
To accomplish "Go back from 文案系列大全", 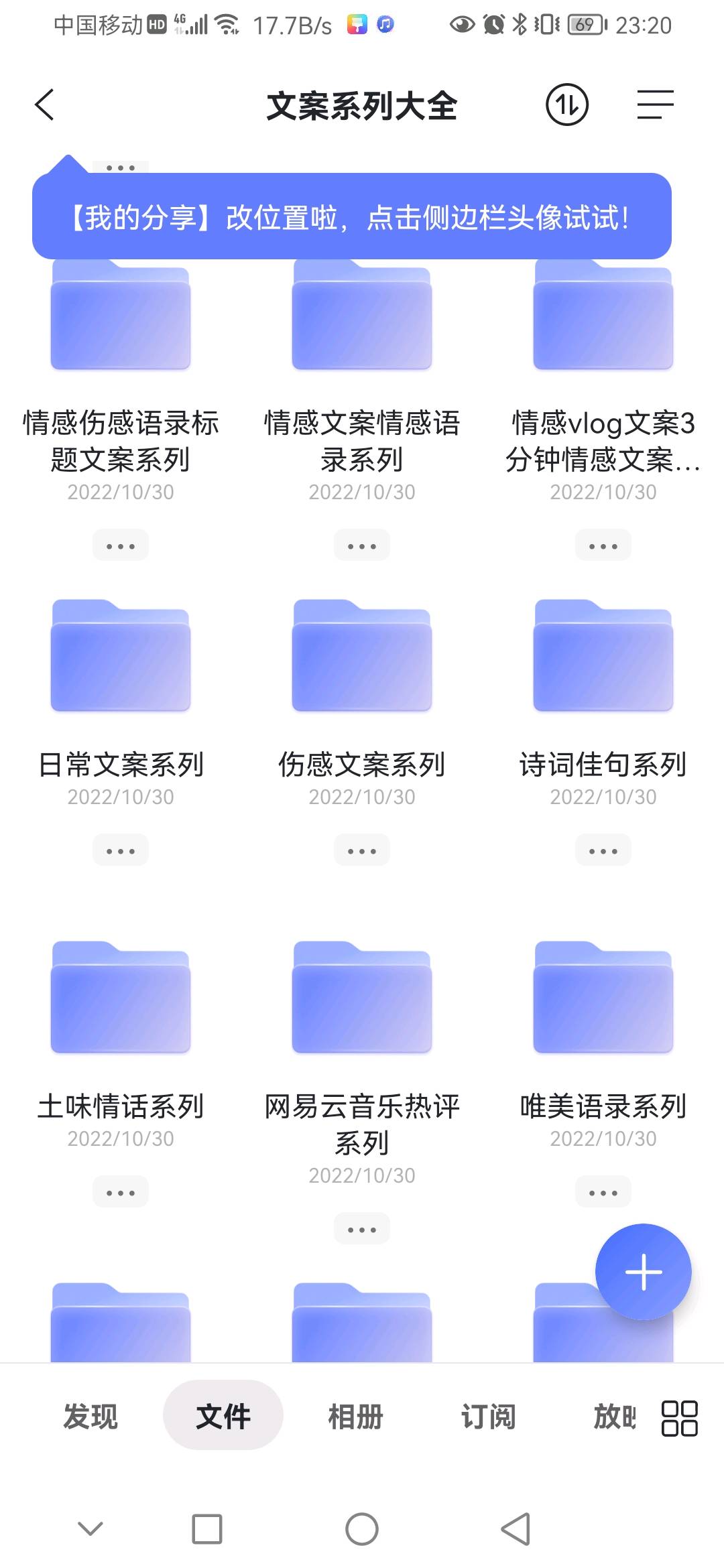I will tap(44, 105).
